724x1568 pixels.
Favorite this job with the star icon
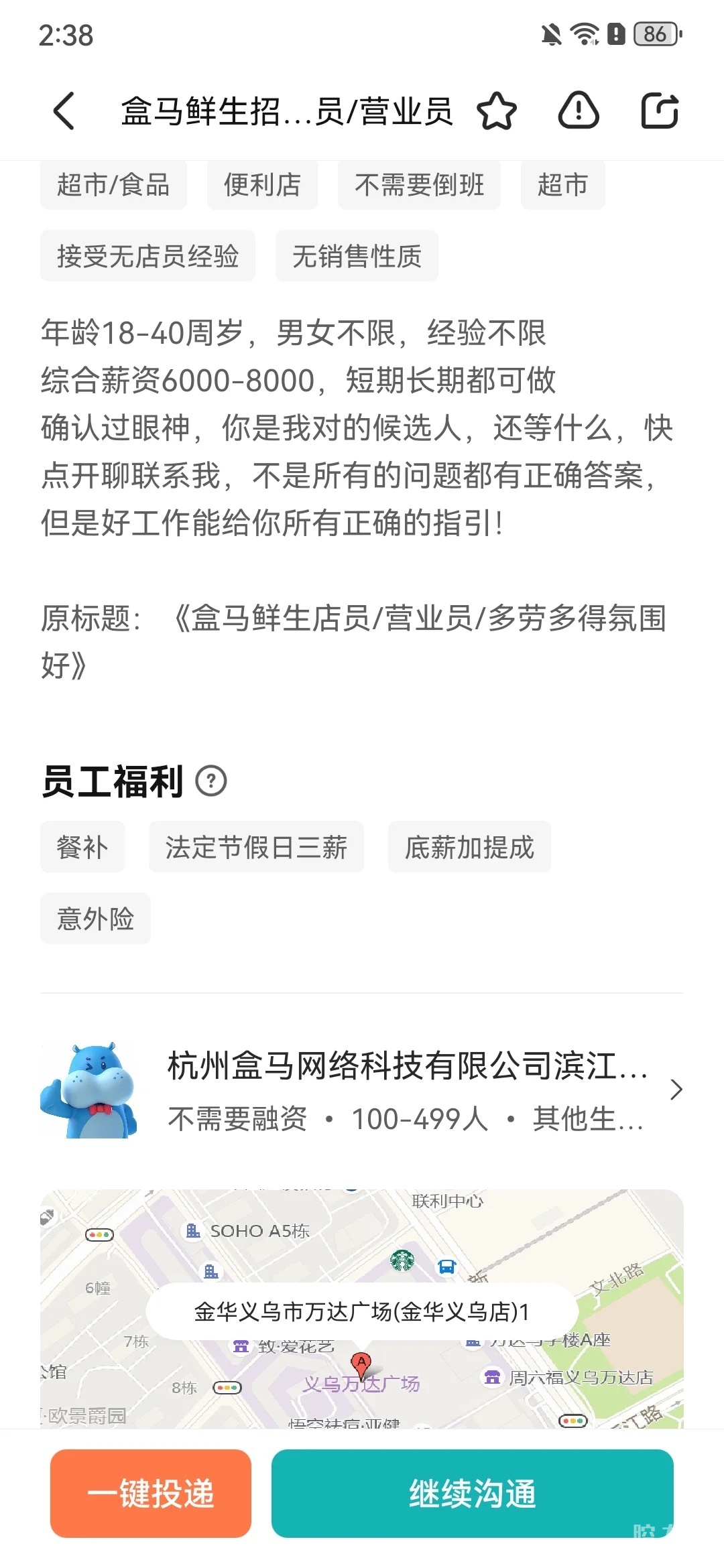[497, 111]
